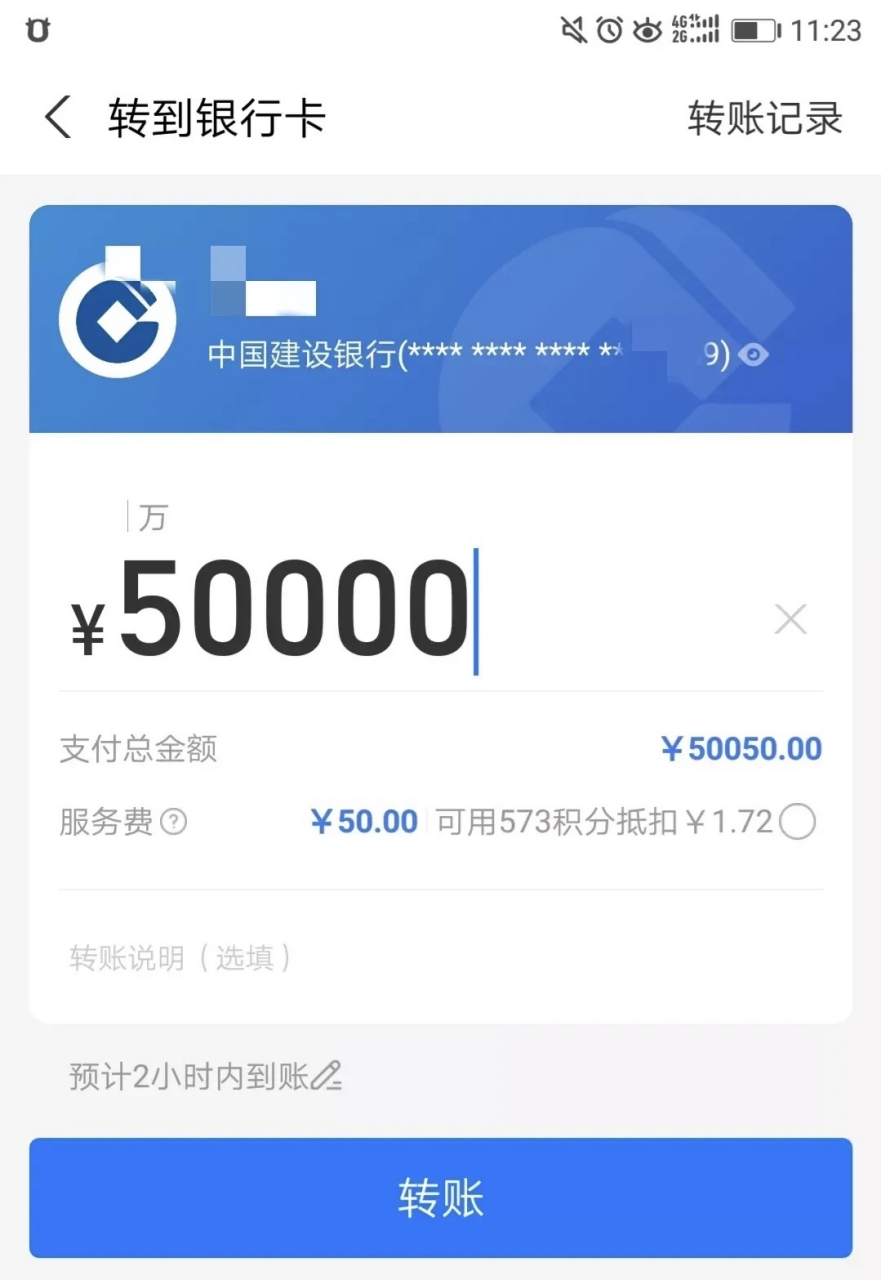Tap the back arrow to return
The image size is (881, 1280).
pyautogui.click(x=57, y=117)
